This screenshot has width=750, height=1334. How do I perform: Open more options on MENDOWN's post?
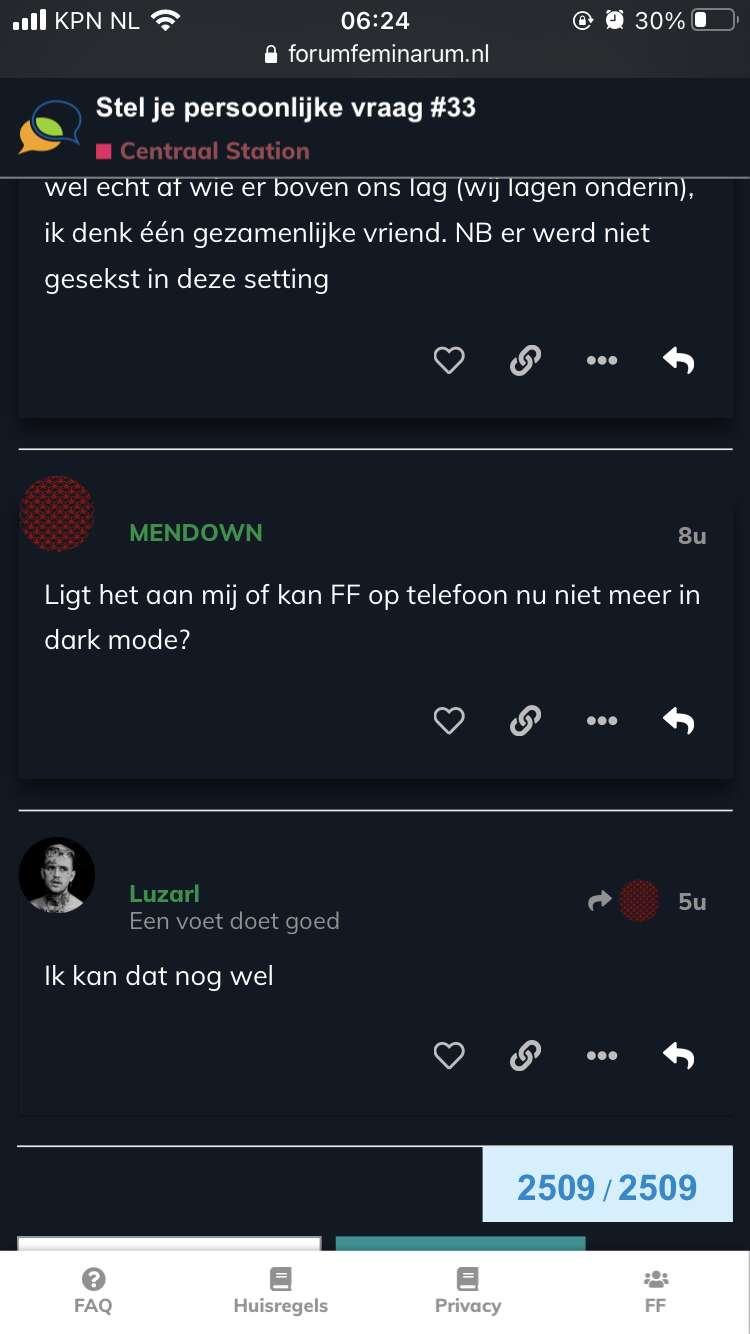point(602,721)
